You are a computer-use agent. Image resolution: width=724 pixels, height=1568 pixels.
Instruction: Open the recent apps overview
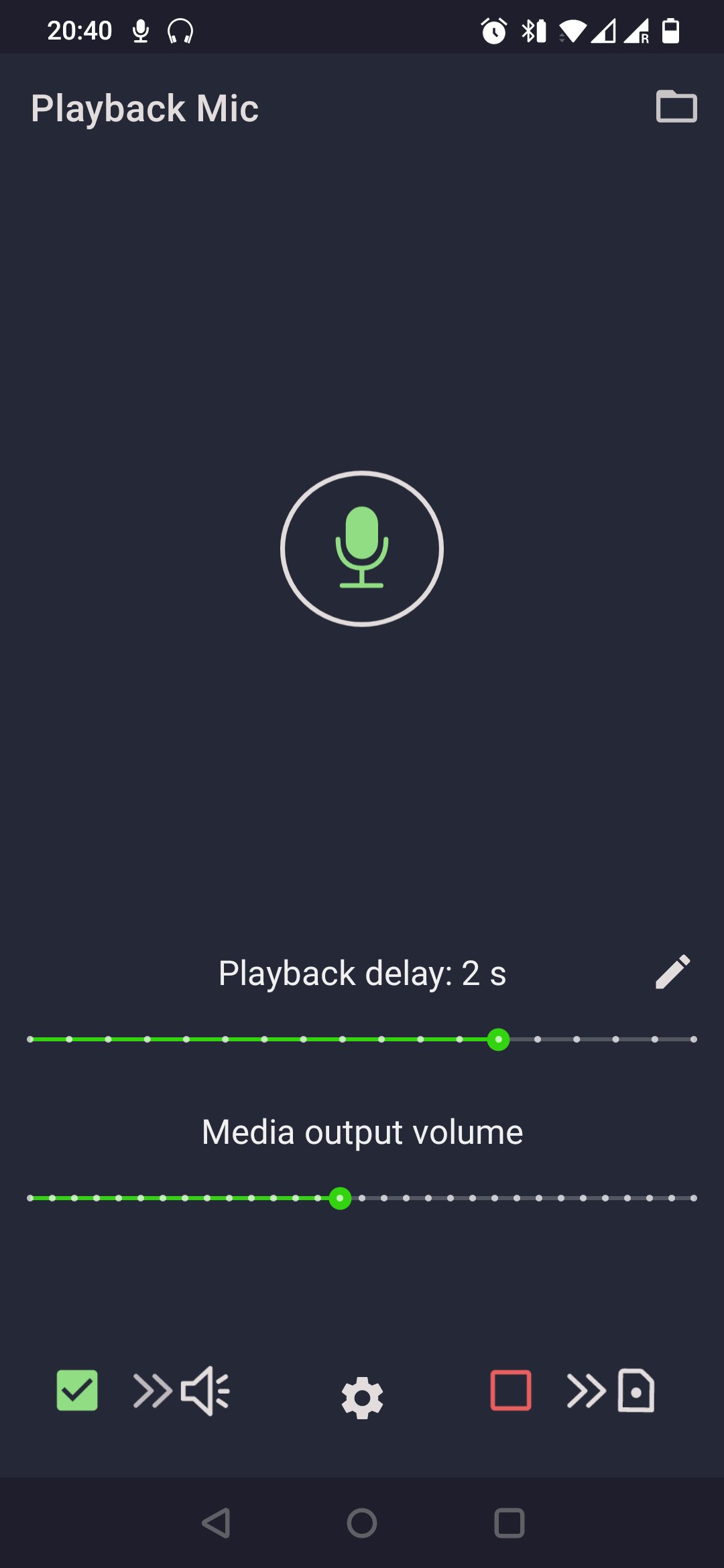pyautogui.click(x=509, y=1523)
